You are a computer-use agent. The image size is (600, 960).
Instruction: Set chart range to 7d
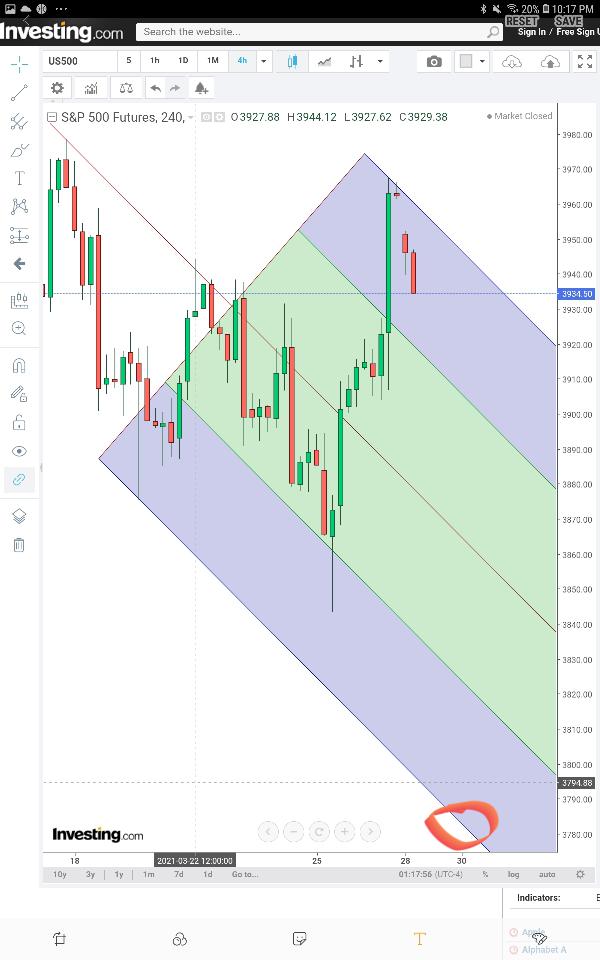point(179,874)
